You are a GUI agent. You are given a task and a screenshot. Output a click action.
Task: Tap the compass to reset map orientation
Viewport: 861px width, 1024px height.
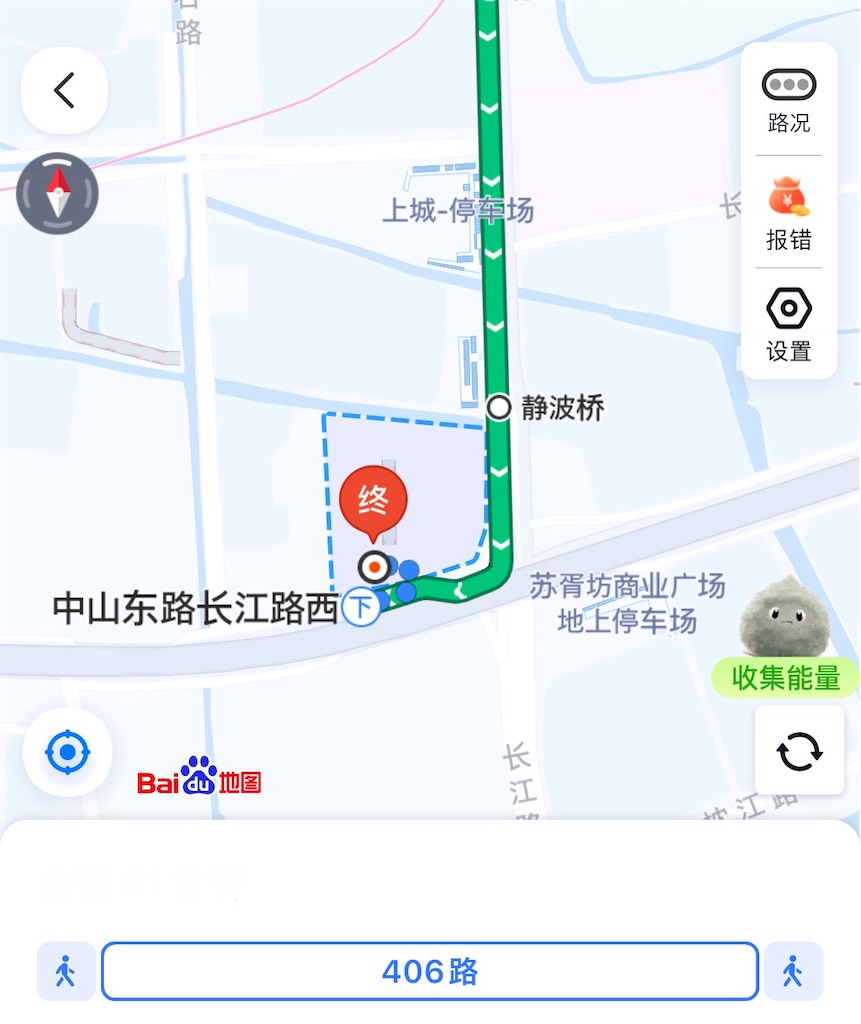(x=58, y=193)
